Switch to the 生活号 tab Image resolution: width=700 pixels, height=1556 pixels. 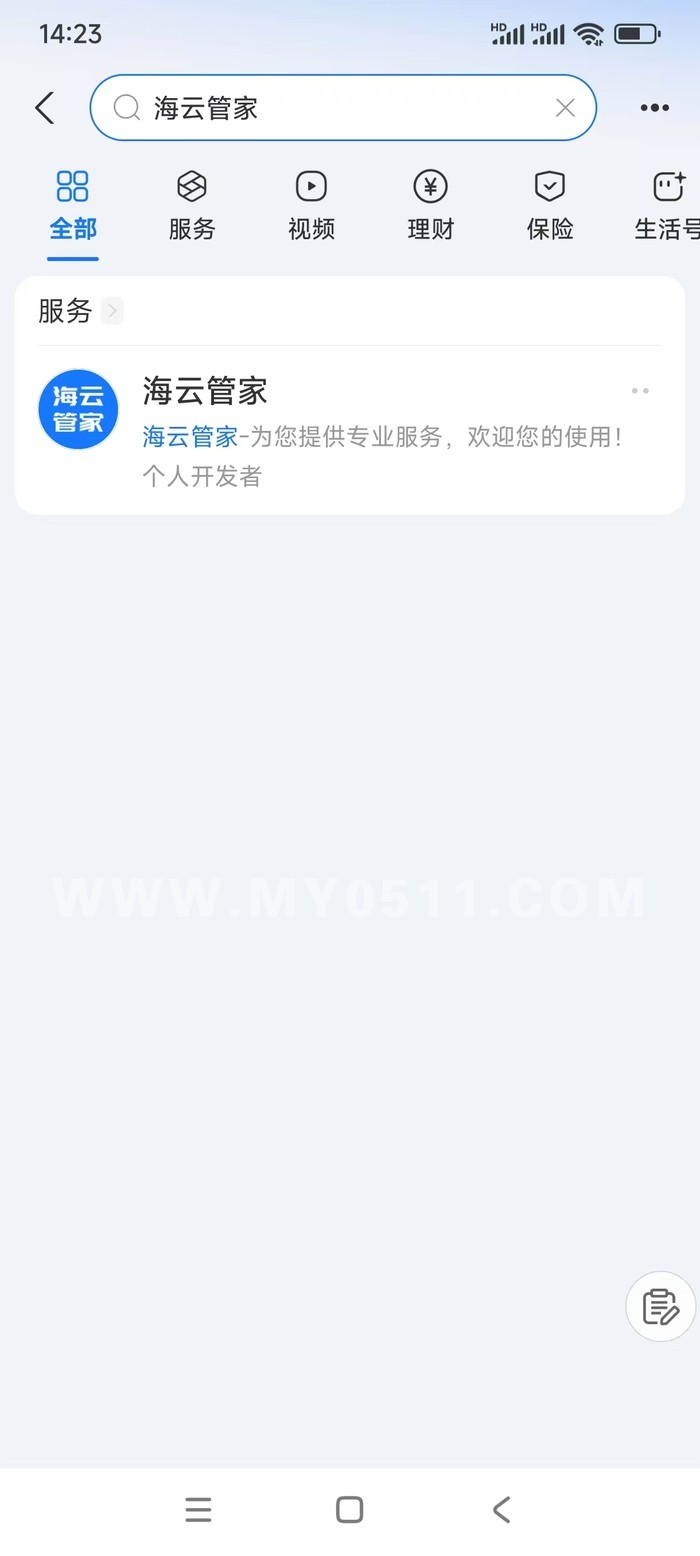(666, 206)
